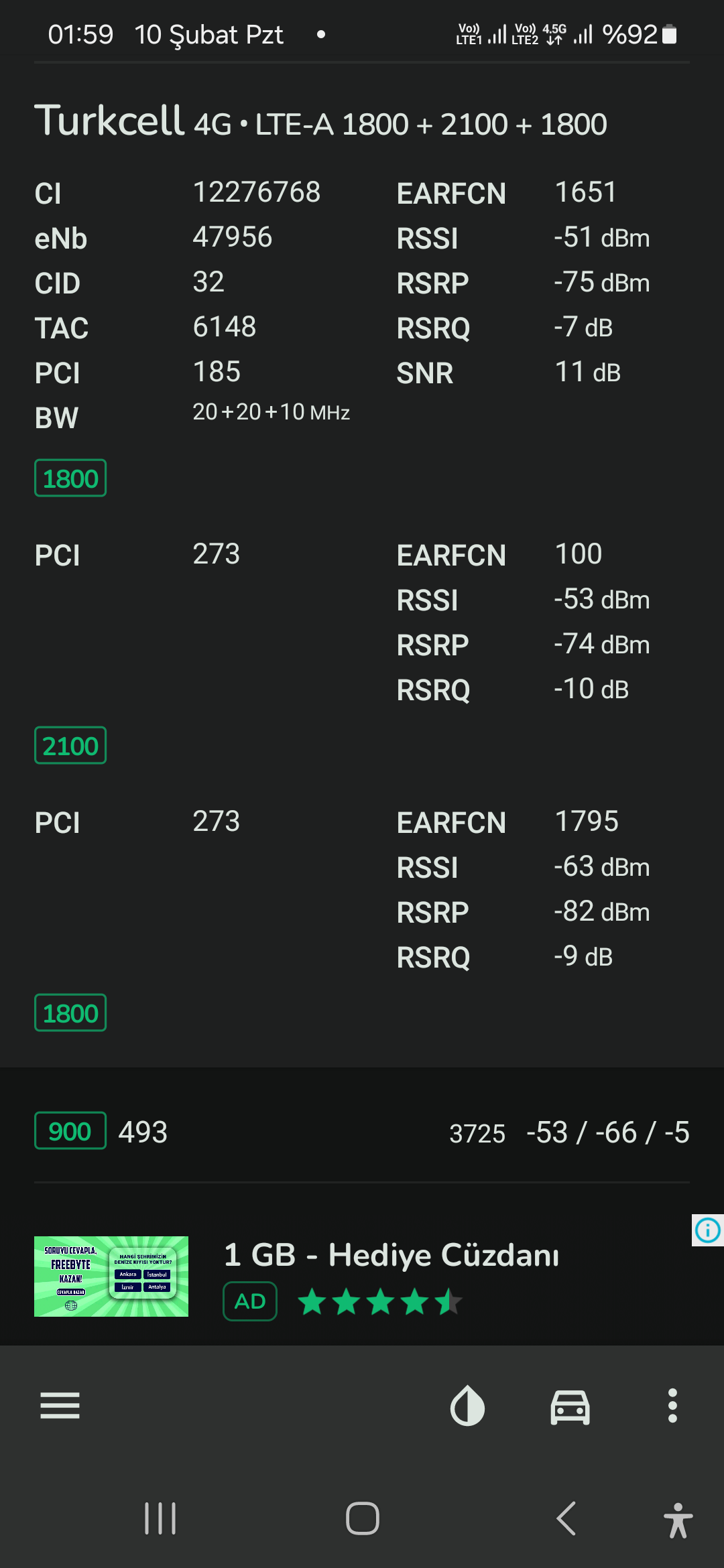
Task: Enable car drive mode
Action: click(570, 1406)
